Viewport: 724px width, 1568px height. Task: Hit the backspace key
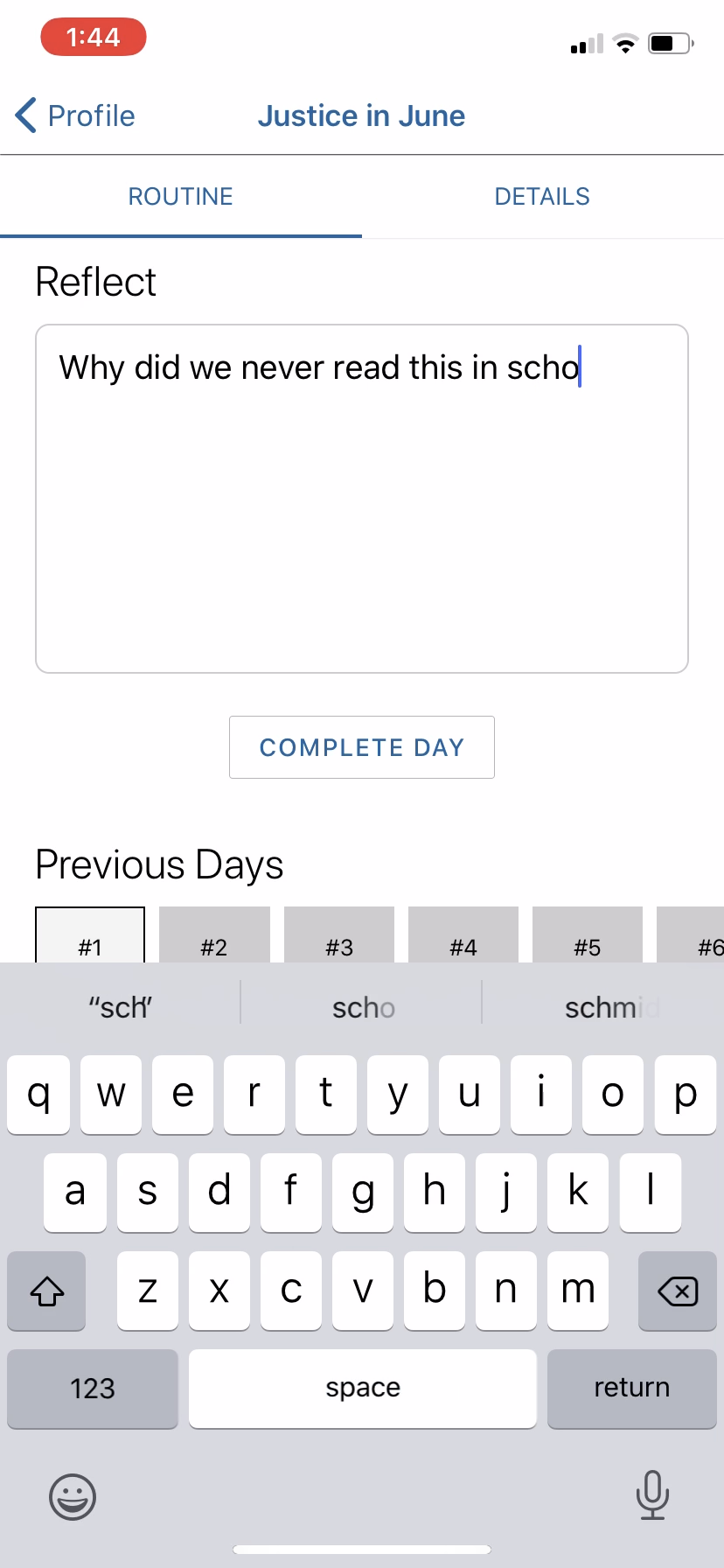(x=678, y=1291)
